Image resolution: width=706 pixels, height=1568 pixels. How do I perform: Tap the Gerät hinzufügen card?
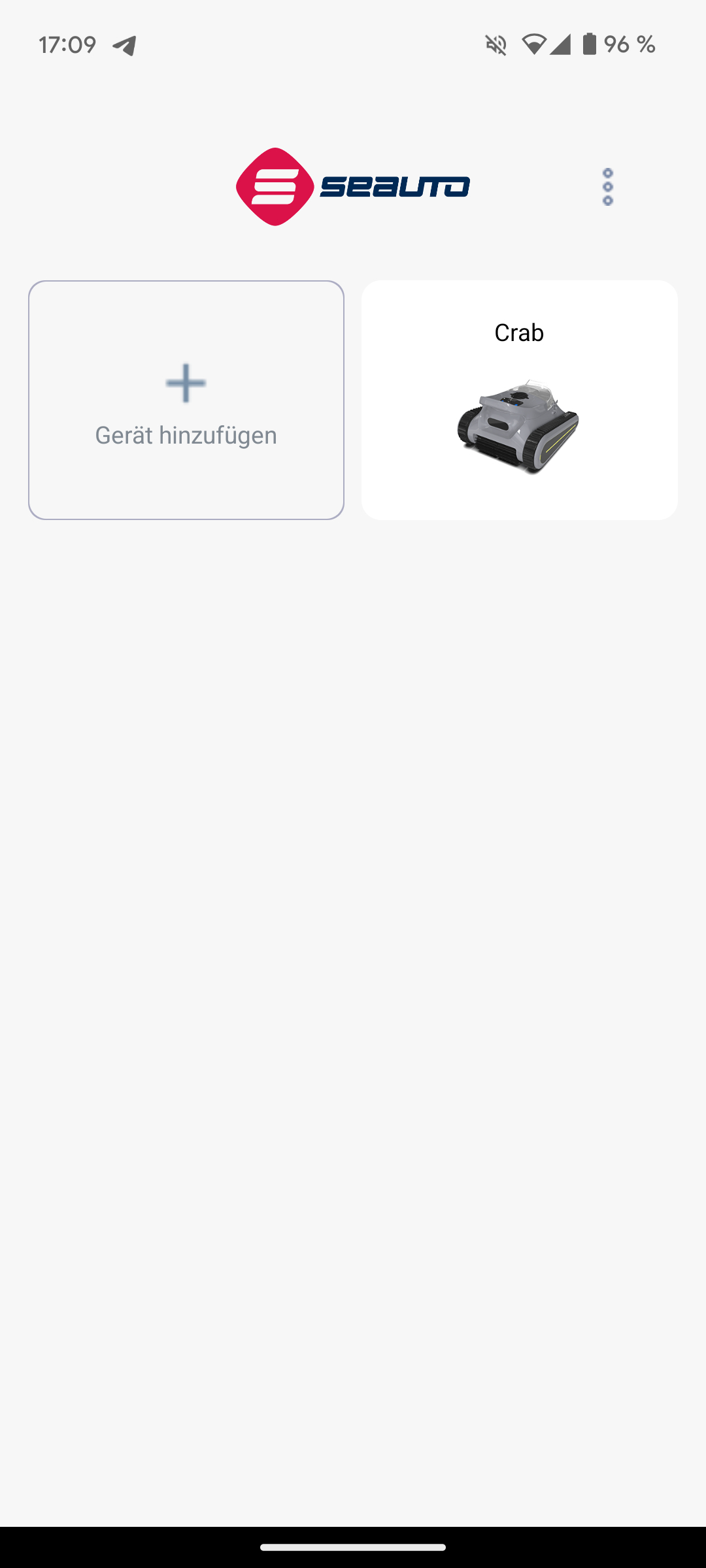pos(186,400)
